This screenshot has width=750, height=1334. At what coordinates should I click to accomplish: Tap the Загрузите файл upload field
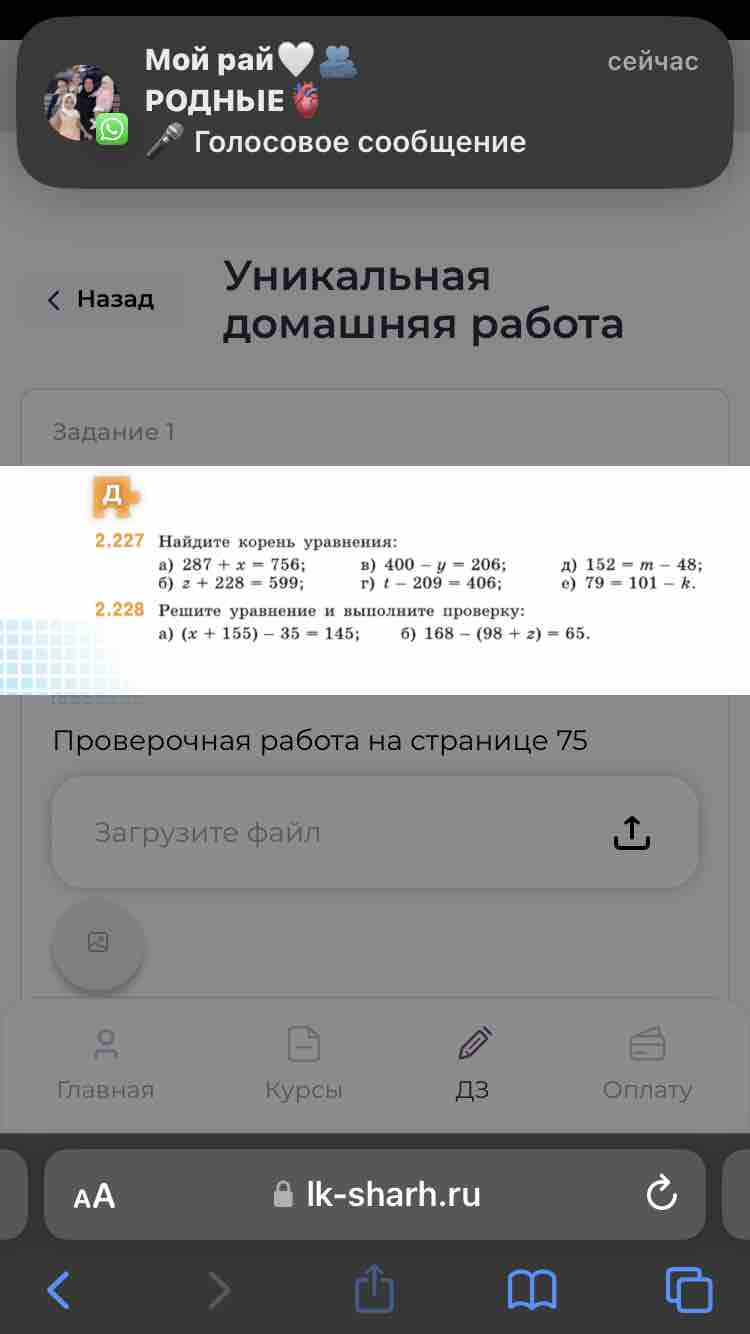coord(375,832)
